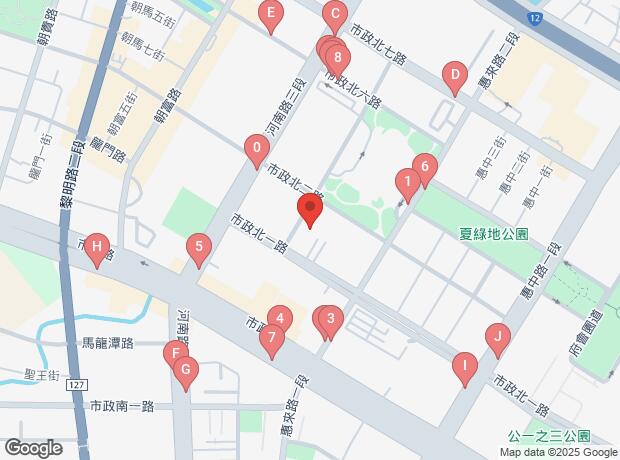Open marker D on the map
The height and width of the screenshot is (460, 620).
(x=455, y=75)
